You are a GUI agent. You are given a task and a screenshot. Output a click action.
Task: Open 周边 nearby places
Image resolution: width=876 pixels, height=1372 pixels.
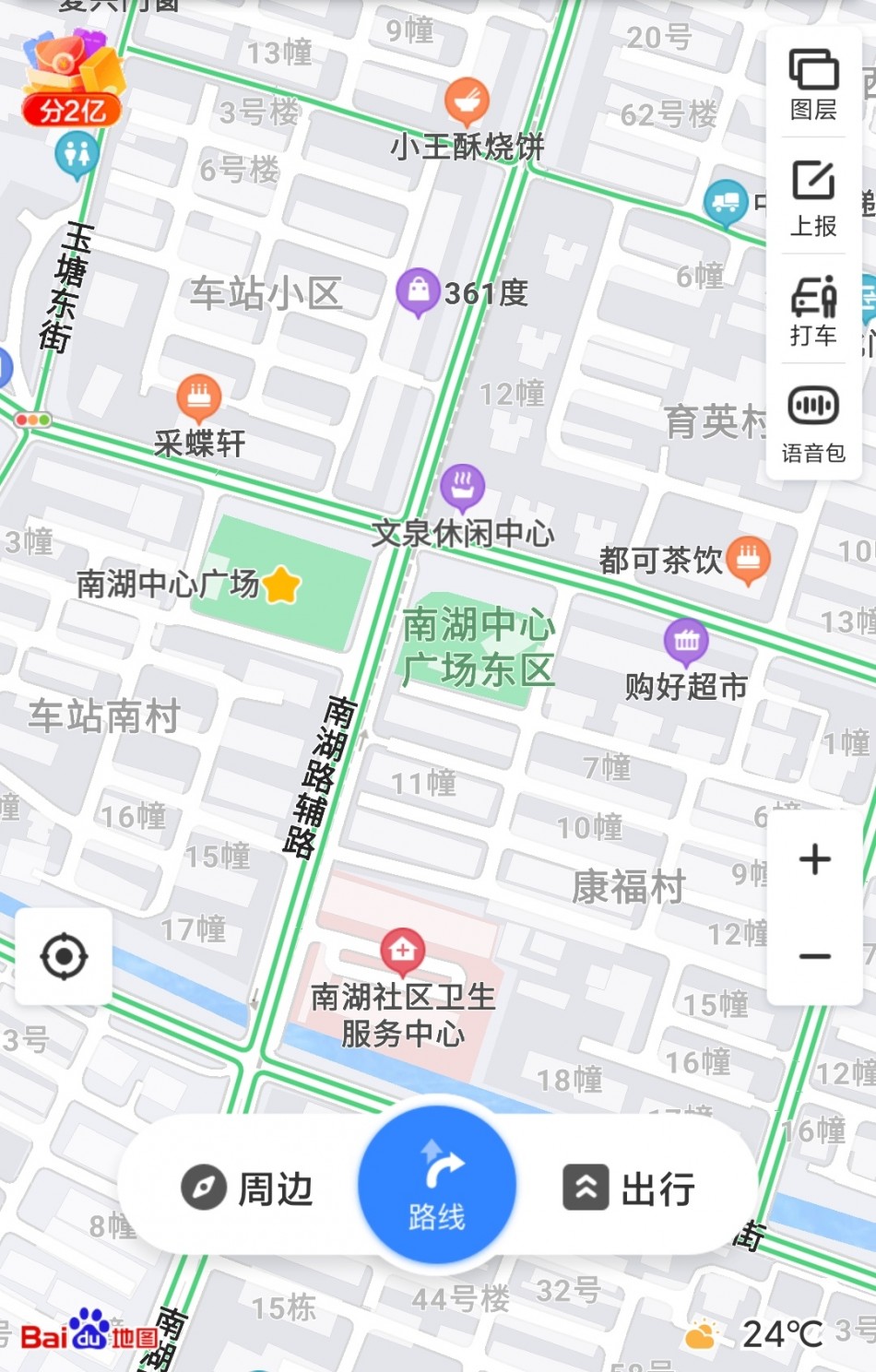point(247,1189)
